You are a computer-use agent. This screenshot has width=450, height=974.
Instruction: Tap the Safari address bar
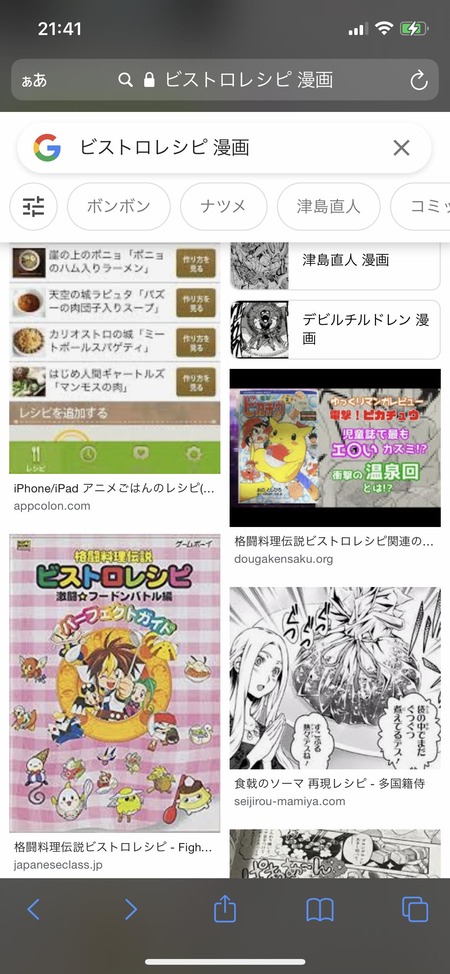pyautogui.click(x=225, y=80)
